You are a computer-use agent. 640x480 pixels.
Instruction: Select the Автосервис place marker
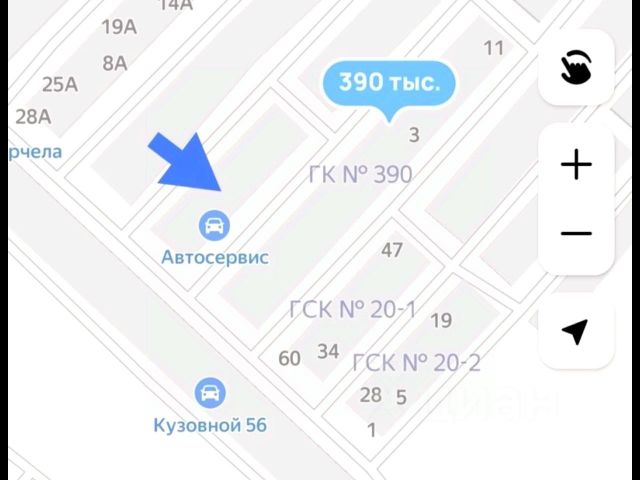[x=213, y=224]
